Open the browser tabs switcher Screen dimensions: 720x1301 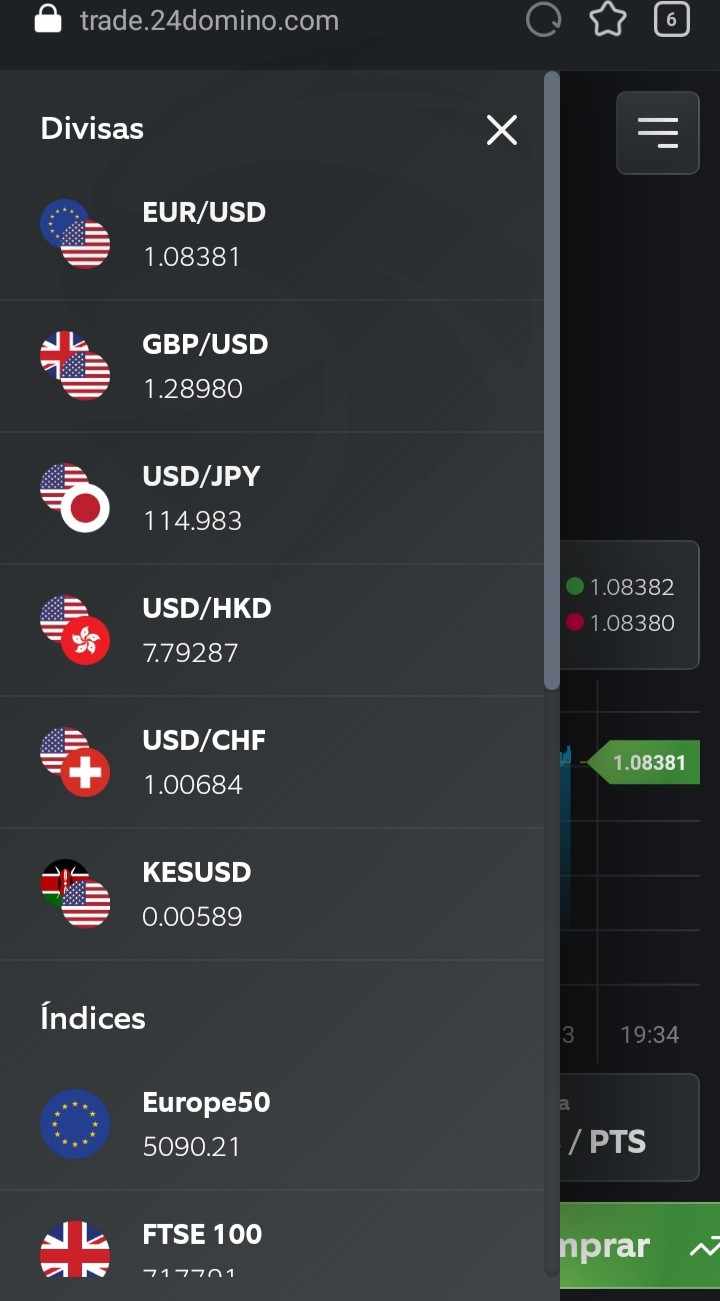(x=672, y=20)
